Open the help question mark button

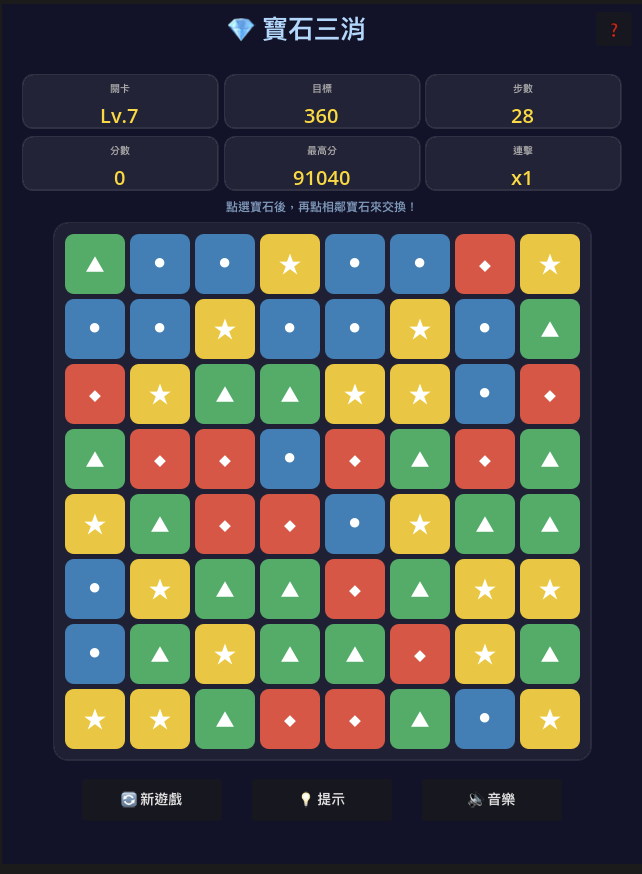click(614, 29)
